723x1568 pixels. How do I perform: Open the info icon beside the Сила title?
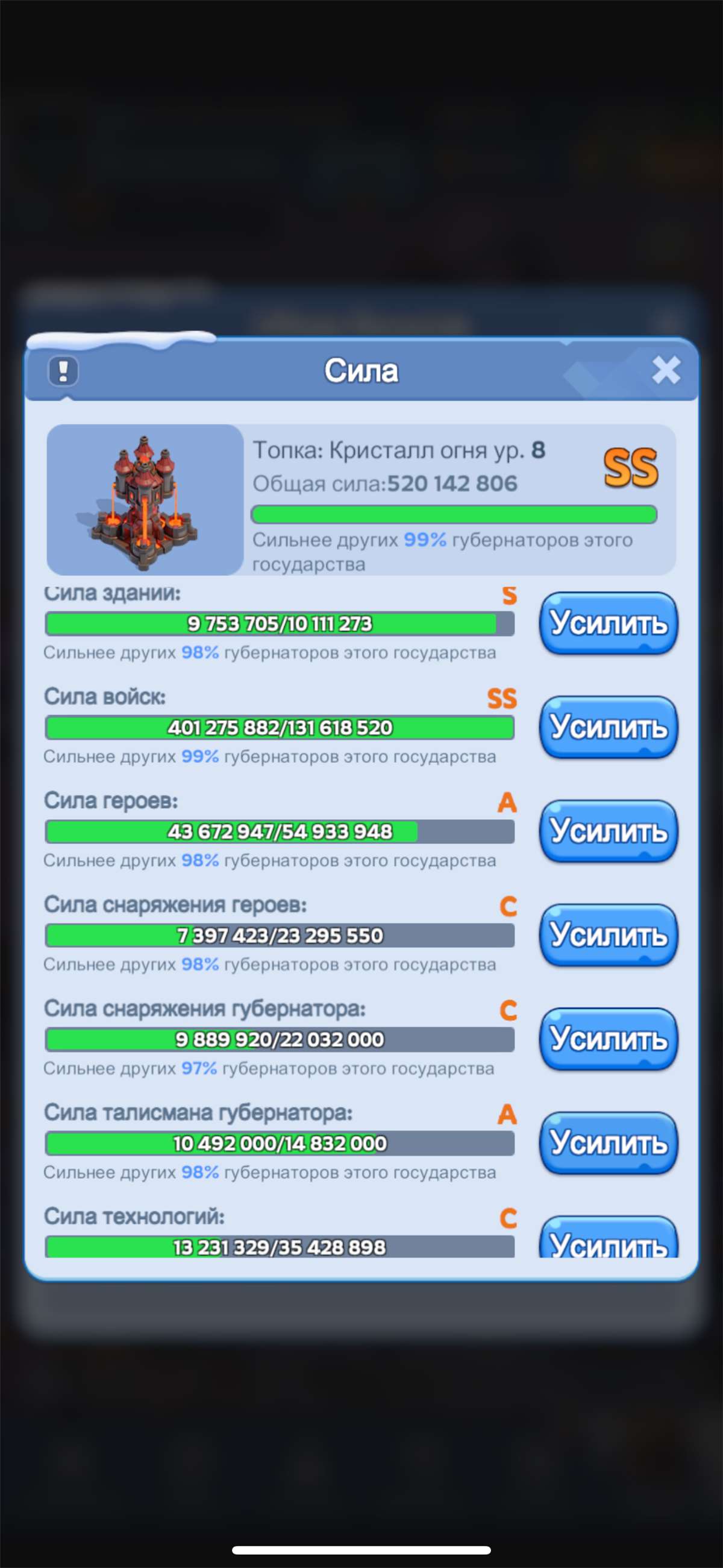click(x=64, y=371)
